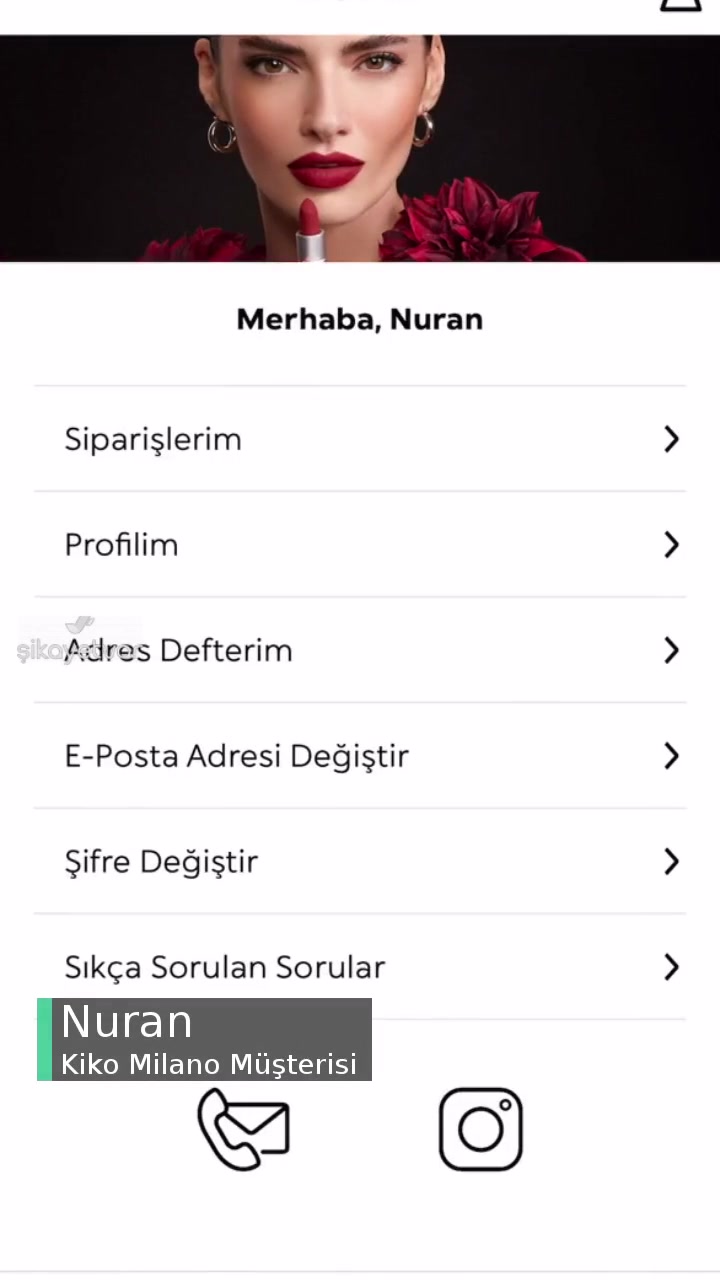Click E-Posta Adresi Değiştir
This screenshot has height=1280, width=720.
click(x=237, y=756)
